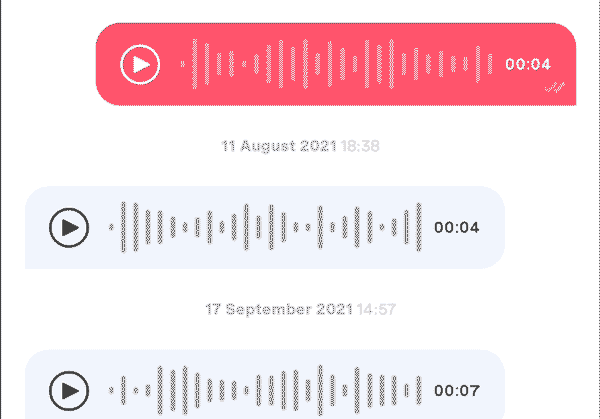Play the sent 00:04 voice message
This screenshot has width=600, height=419.
click(140, 64)
